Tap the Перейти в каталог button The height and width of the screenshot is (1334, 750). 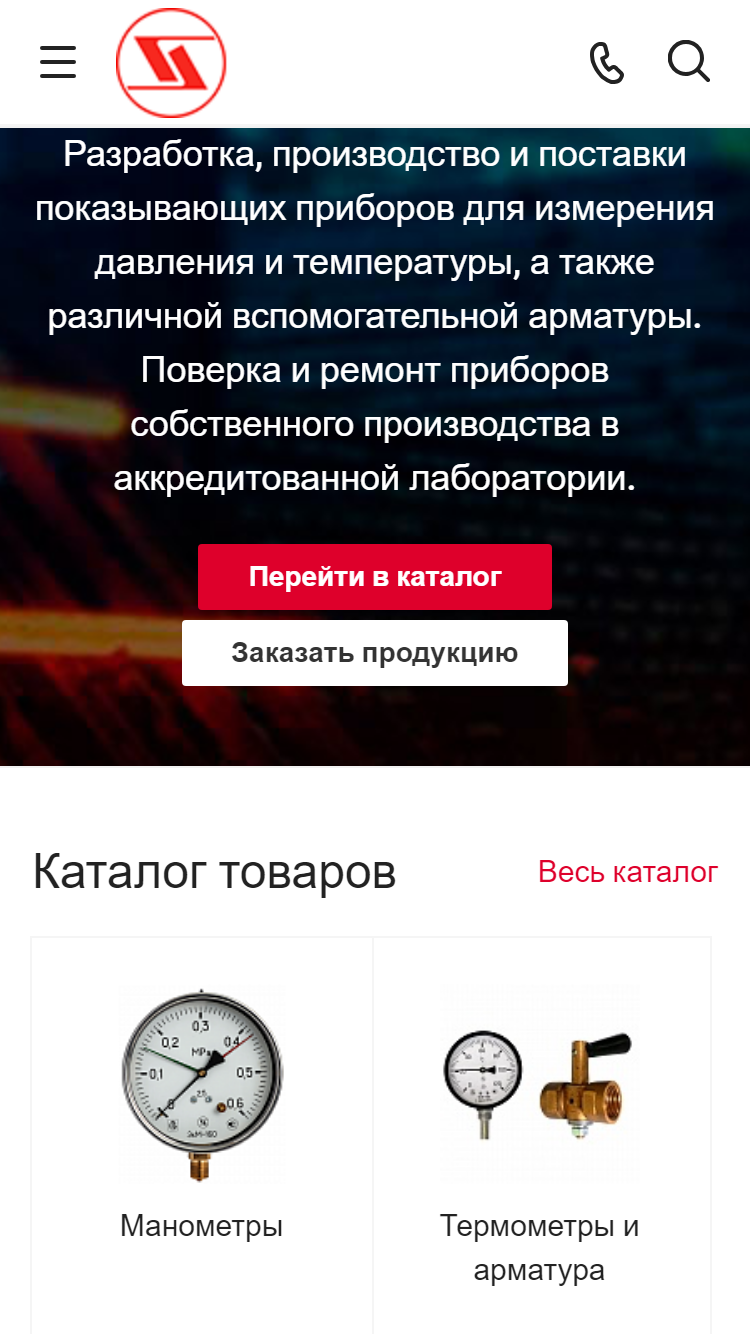point(375,577)
